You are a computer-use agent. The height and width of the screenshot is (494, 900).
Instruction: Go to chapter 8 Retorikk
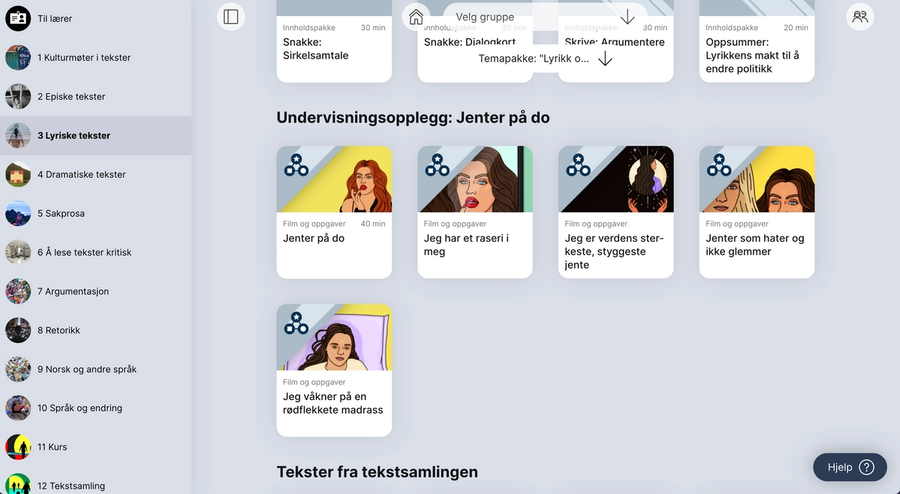[x=58, y=330]
